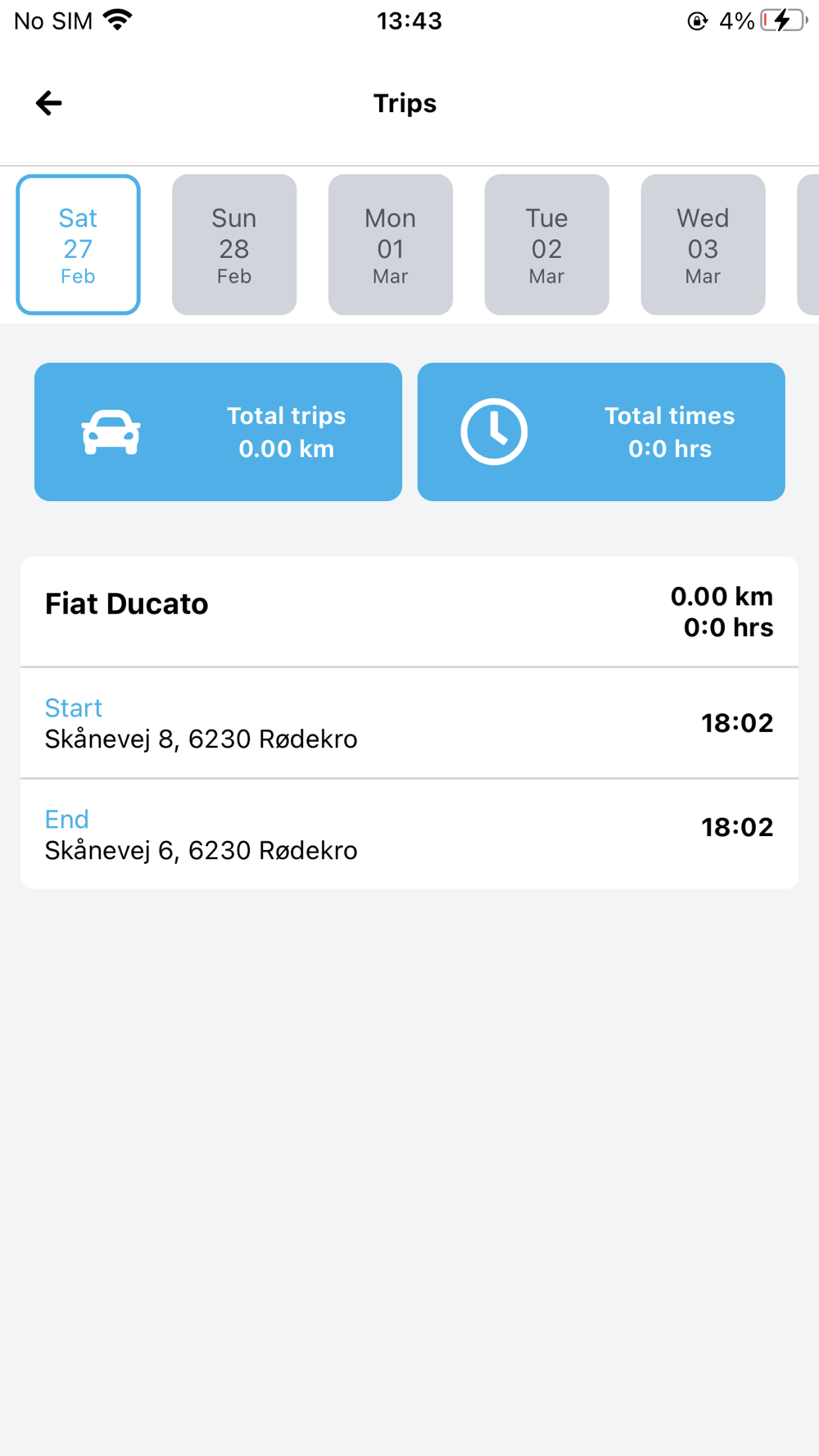Open the Fiat Ducato trip card
Image resolution: width=819 pixels, height=1456 pixels.
pyautogui.click(x=409, y=722)
